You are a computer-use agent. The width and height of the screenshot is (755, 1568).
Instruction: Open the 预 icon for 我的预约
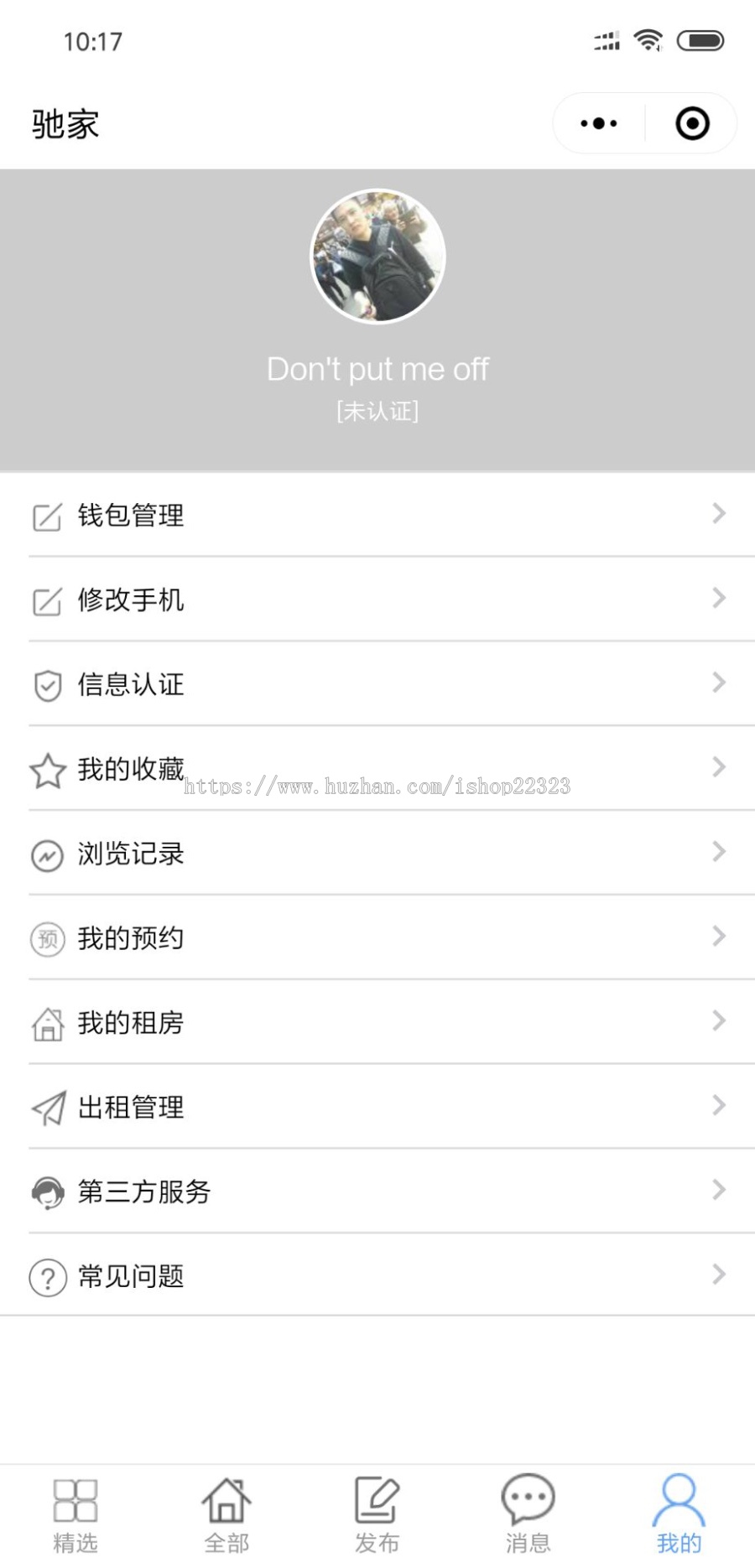(48, 938)
